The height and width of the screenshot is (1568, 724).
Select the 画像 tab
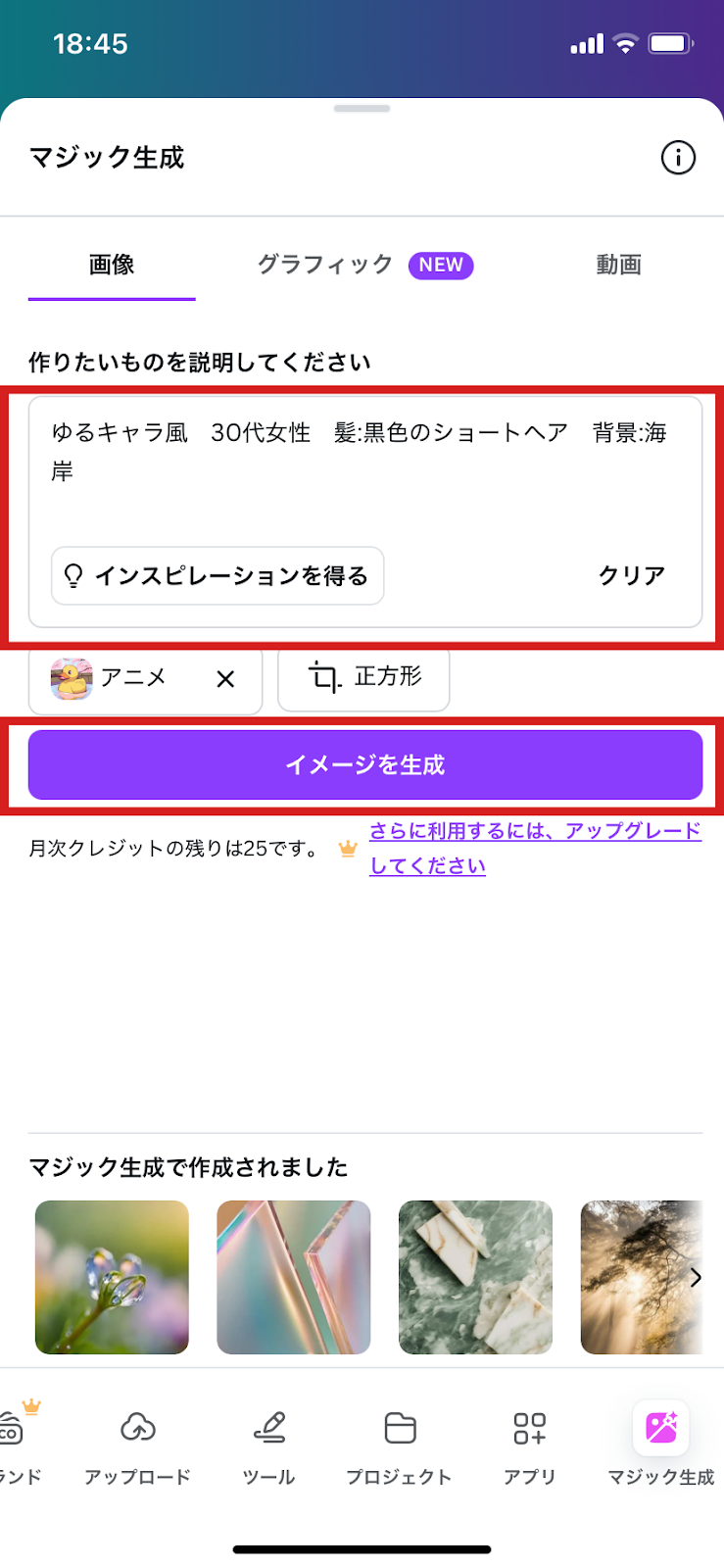click(112, 265)
